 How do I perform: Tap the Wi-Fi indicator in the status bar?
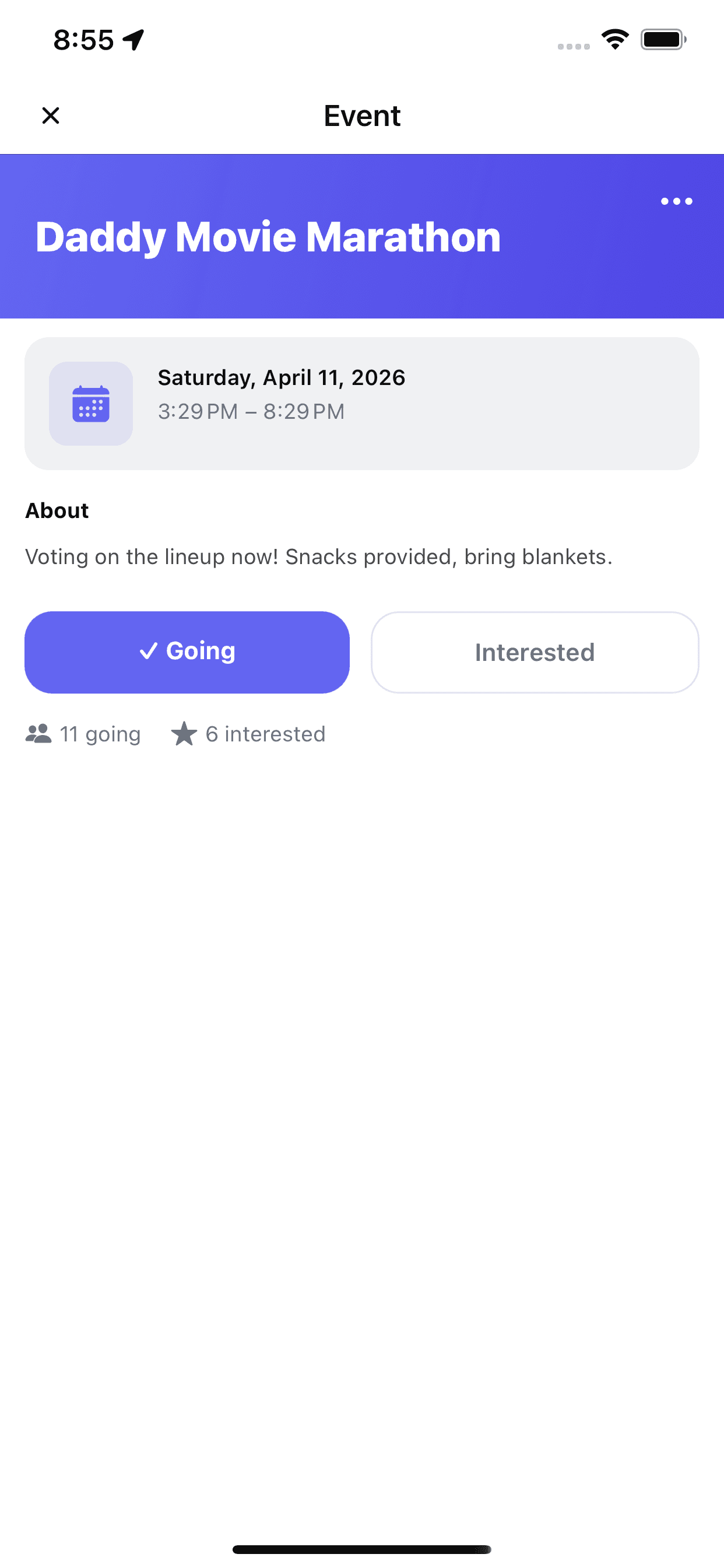(614, 39)
